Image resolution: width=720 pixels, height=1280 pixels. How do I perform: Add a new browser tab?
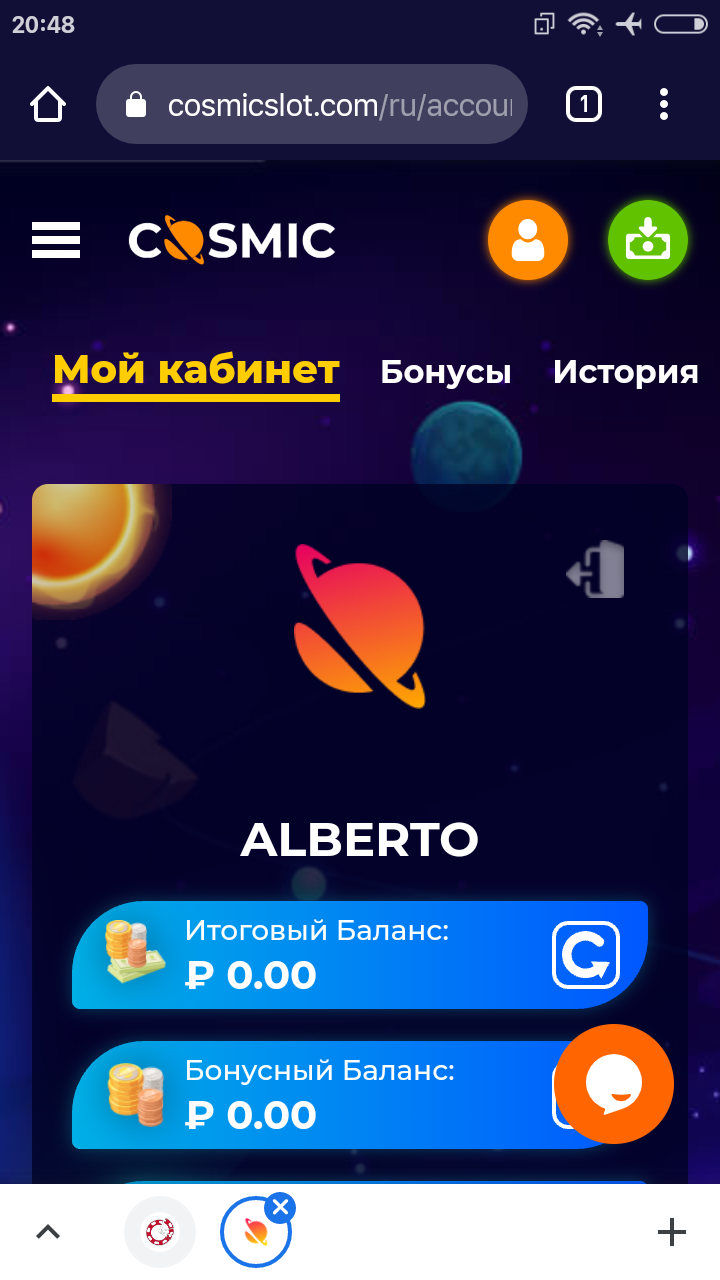(671, 1232)
